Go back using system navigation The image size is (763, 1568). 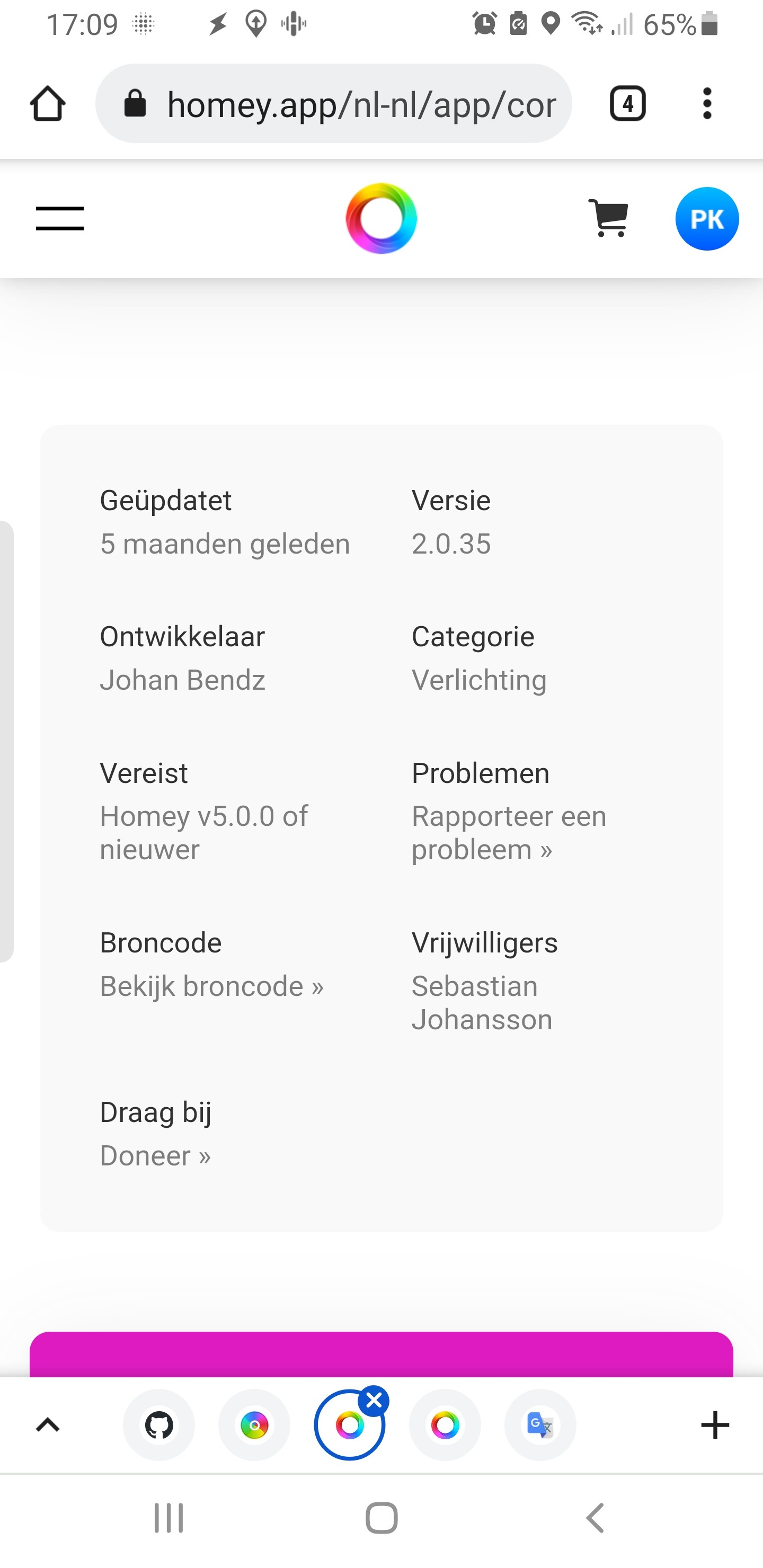(595, 1518)
